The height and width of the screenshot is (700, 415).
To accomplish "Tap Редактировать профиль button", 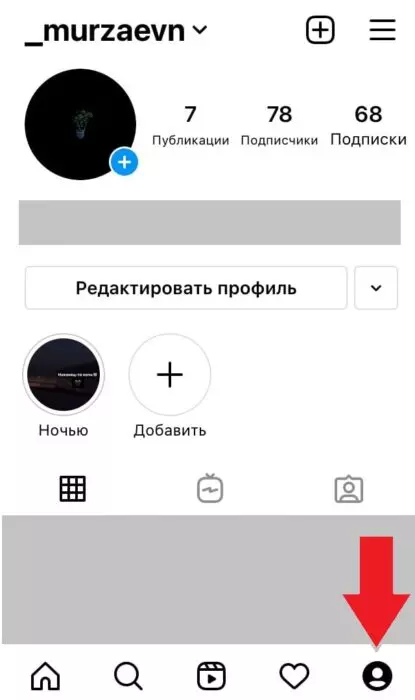I will (x=186, y=288).
